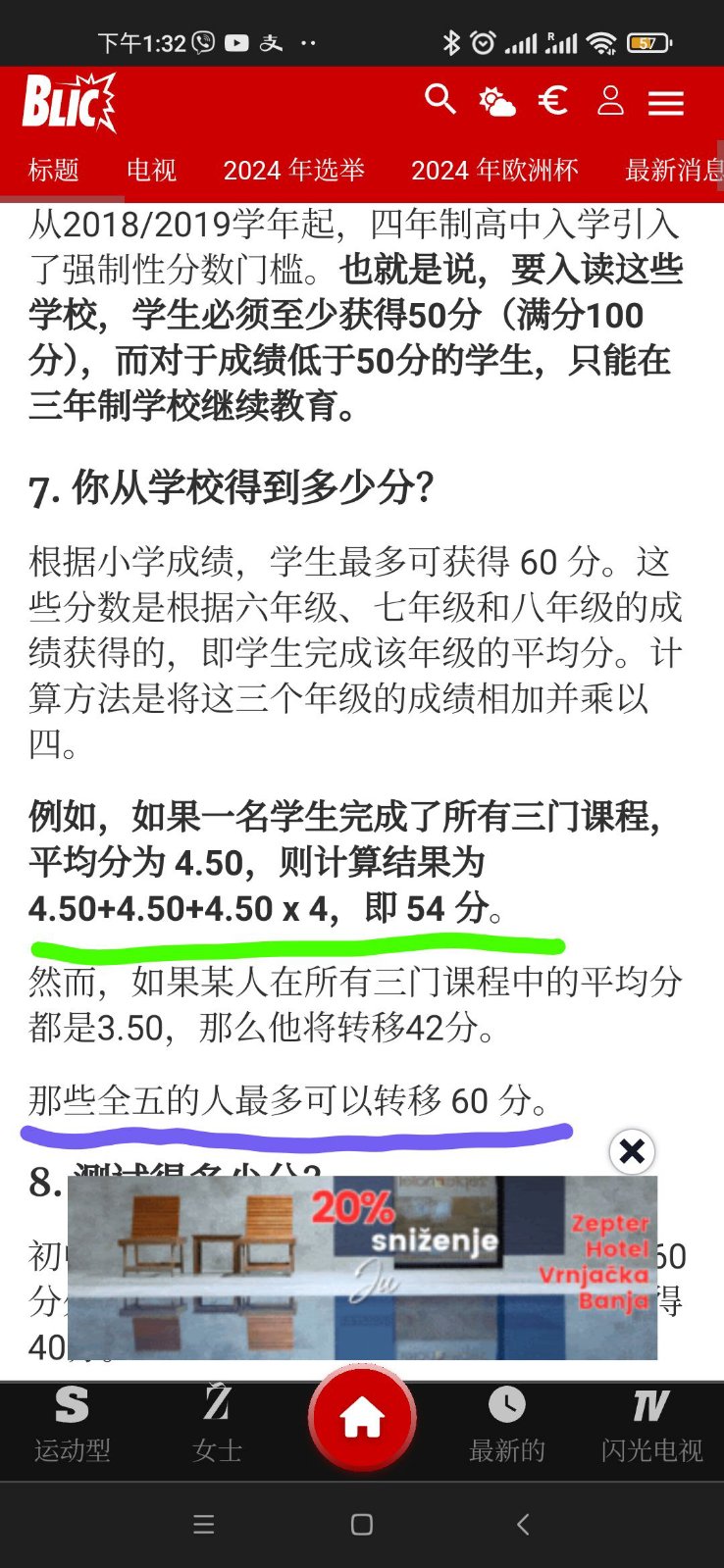Go to the 最新消息 tab

[673, 171]
